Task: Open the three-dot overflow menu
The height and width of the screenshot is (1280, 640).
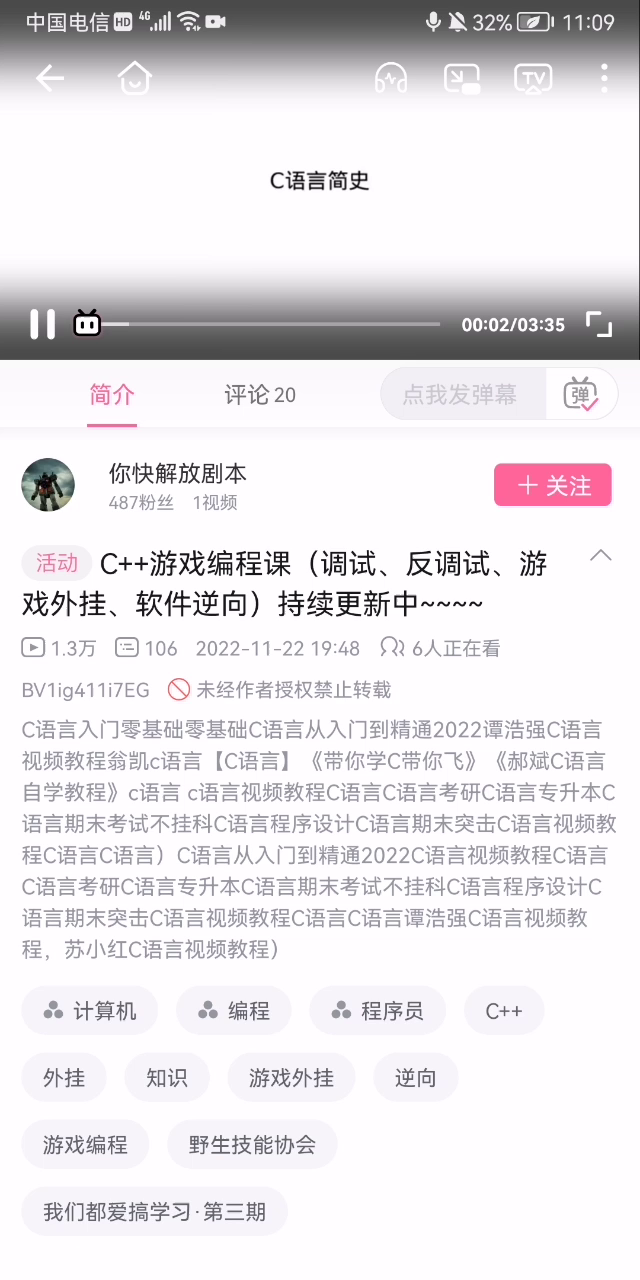Action: (x=604, y=78)
